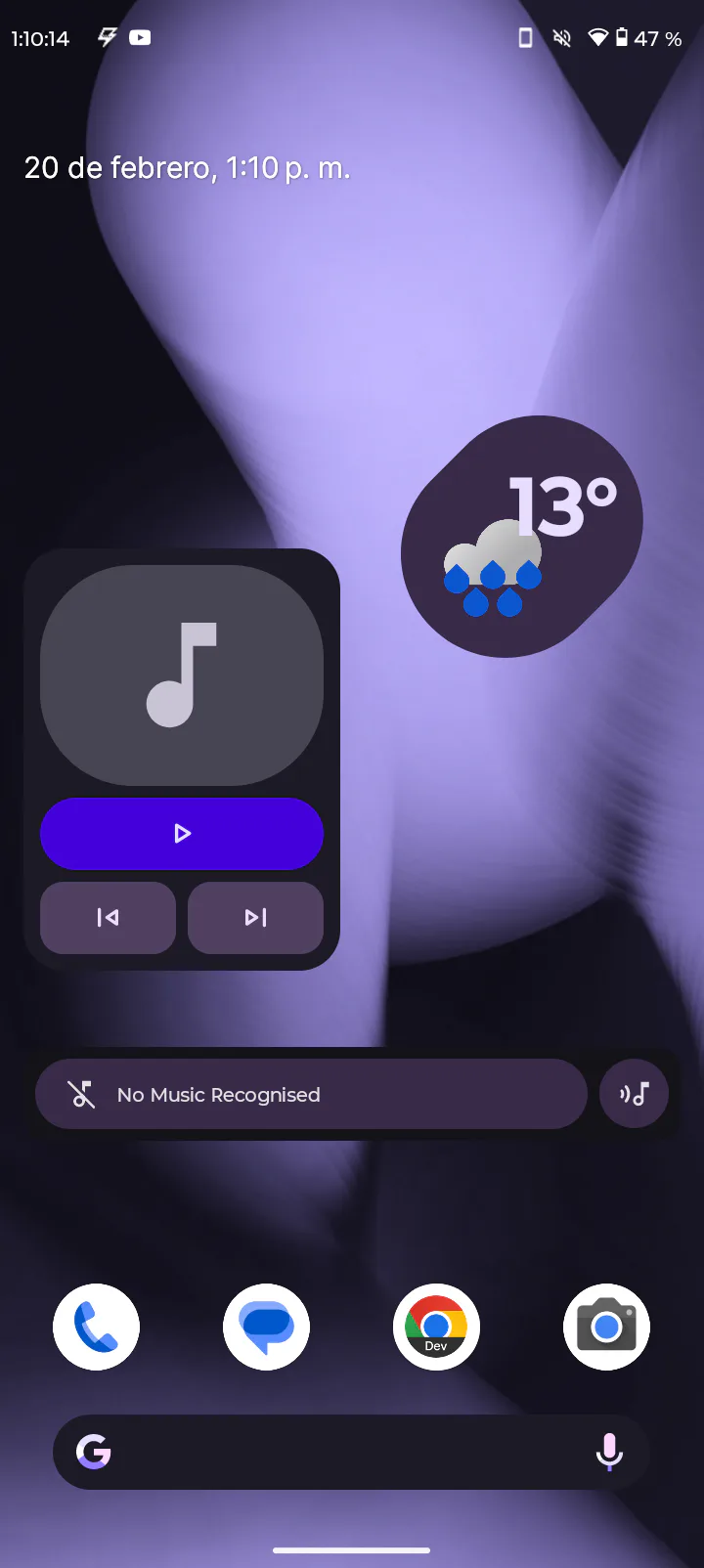Screen dimensions: 704x1568
Task: Open Chrome Dev browser
Action: point(436,1327)
